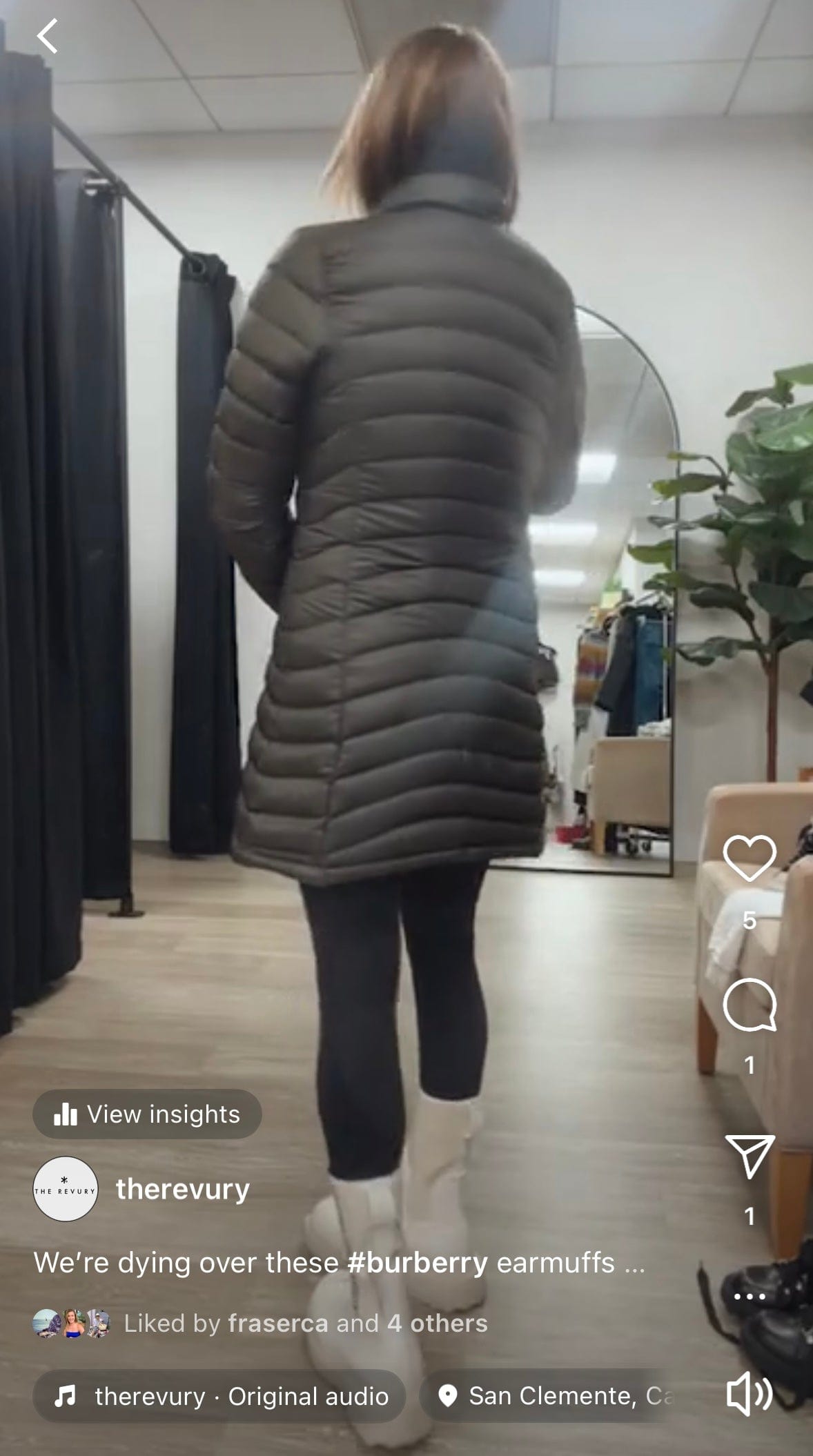Open therevury profile picture
This screenshot has height=1456, width=813.
[65, 1189]
